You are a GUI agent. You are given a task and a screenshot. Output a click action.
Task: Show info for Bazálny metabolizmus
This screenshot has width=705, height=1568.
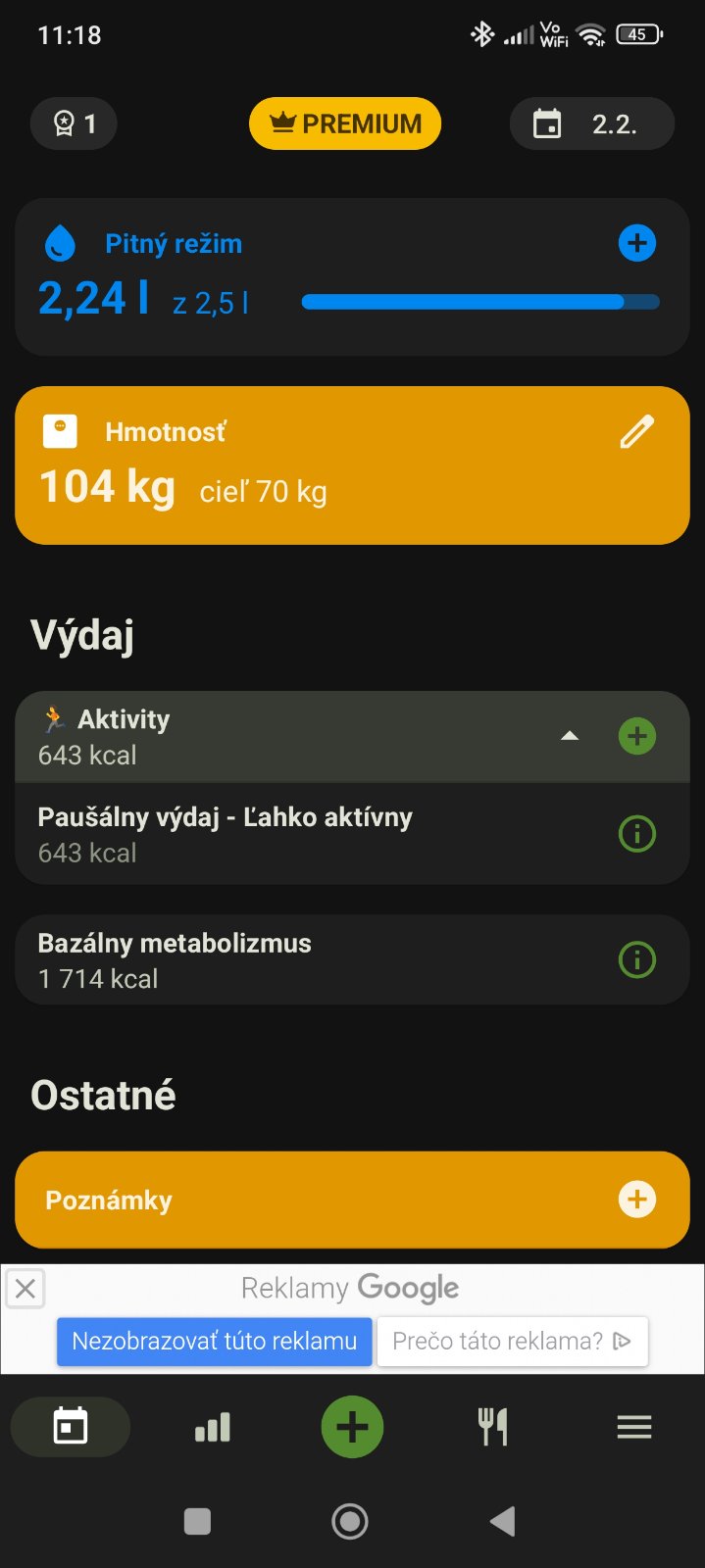click(637, 959)
